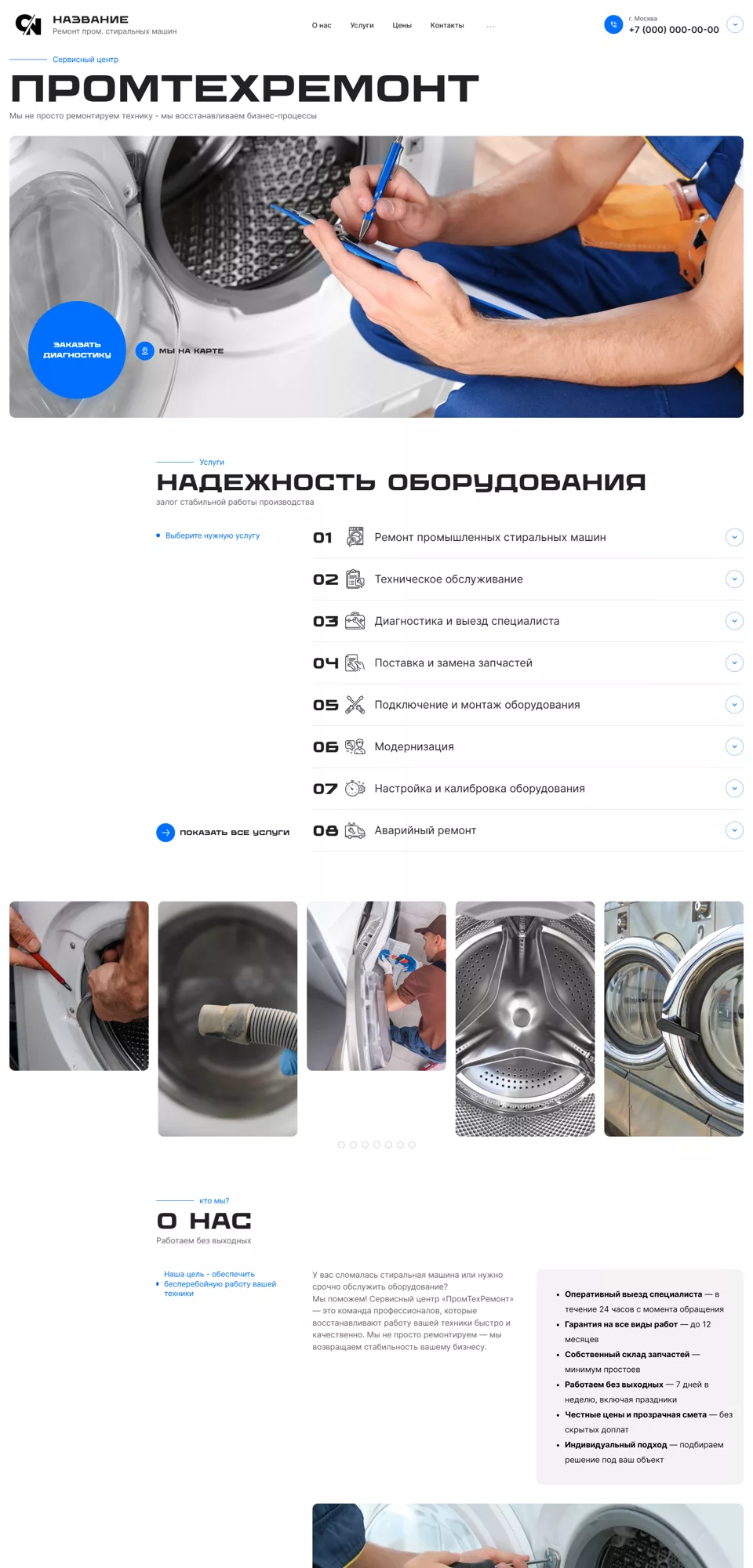753x1568 pixels.
Task: Tap the blue phone call icon
Action: (x=613, y=25)
